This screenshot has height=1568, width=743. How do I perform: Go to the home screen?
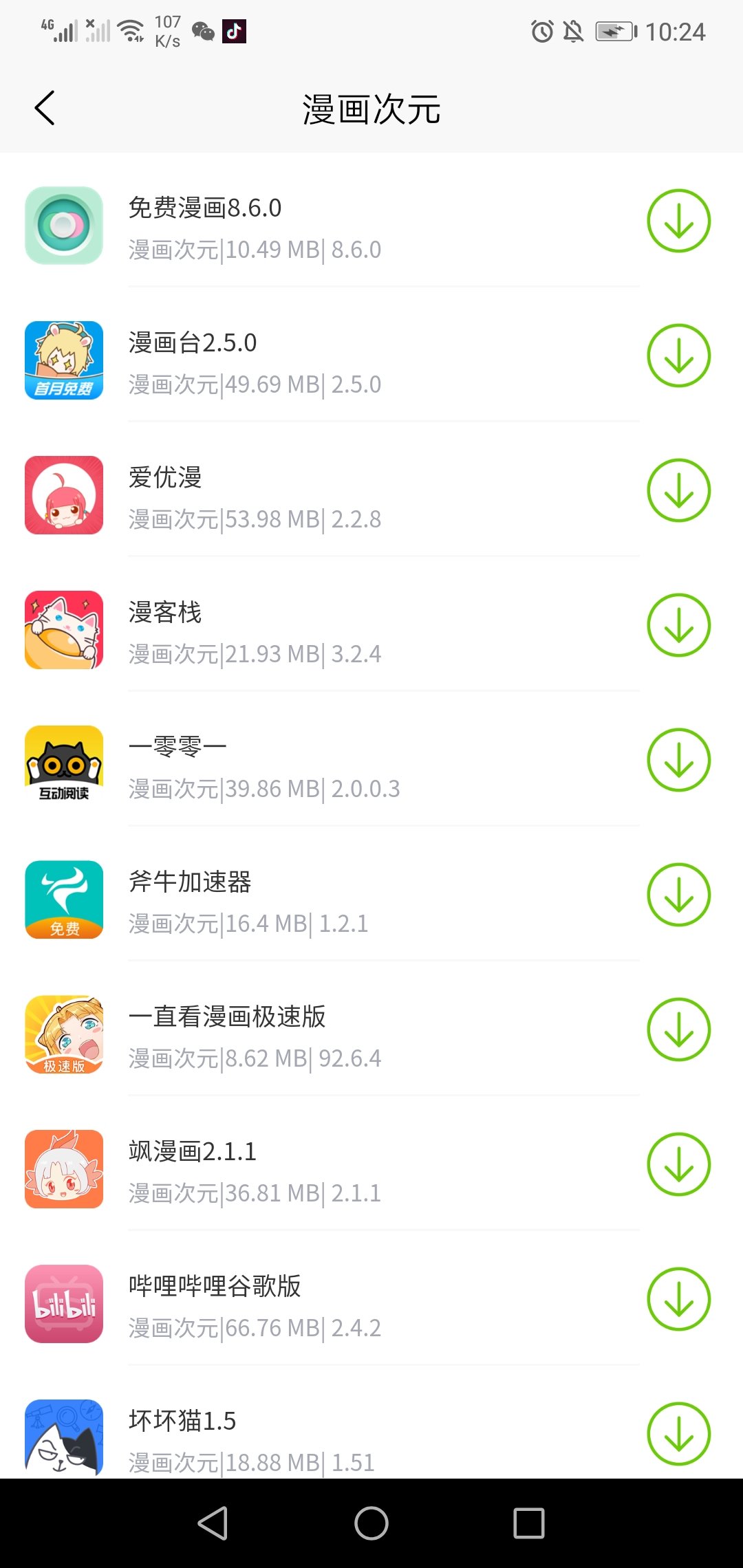point(371,1523)
